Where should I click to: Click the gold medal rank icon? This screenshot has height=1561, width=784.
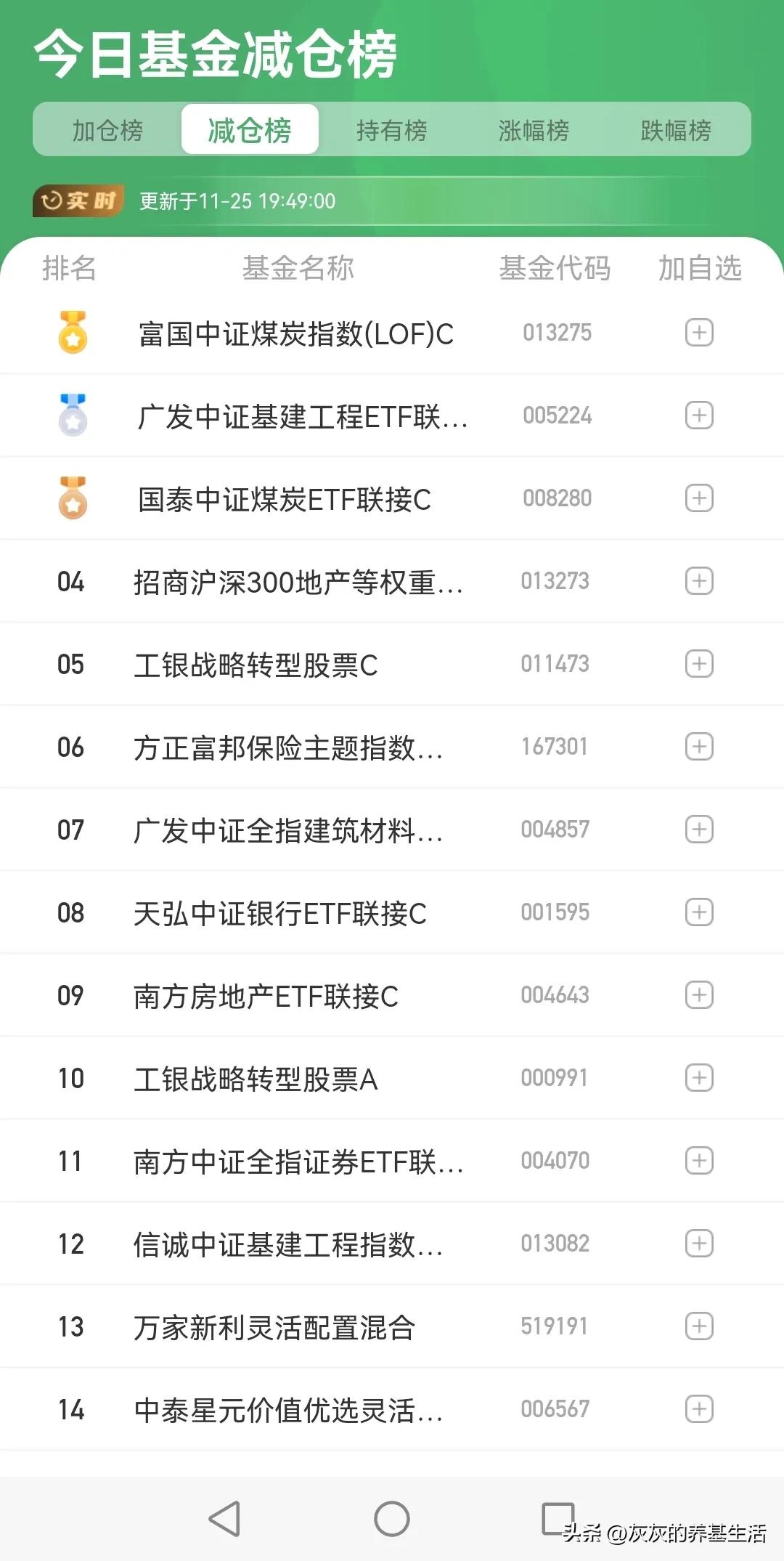[73, 332]
